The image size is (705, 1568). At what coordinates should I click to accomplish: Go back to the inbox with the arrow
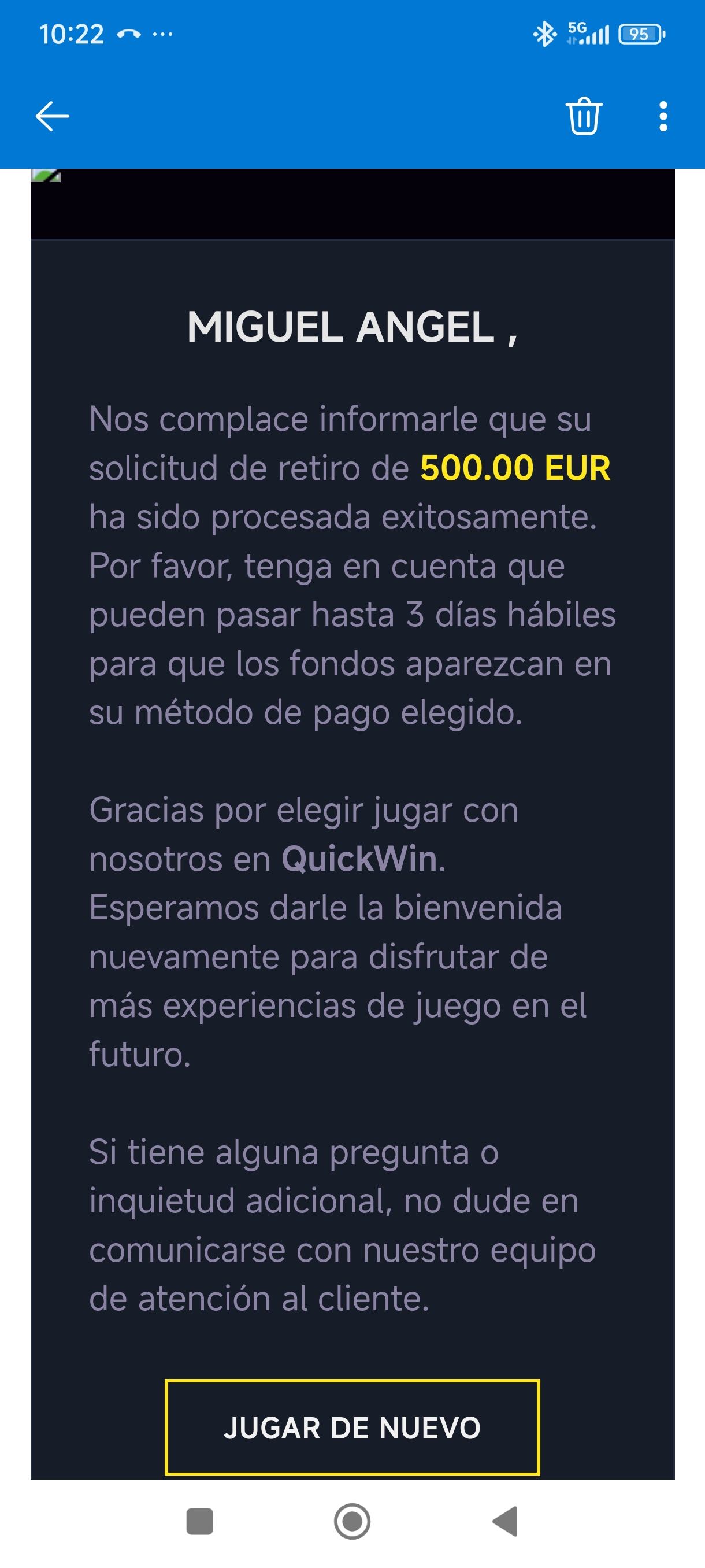click(x=53, y=116)
